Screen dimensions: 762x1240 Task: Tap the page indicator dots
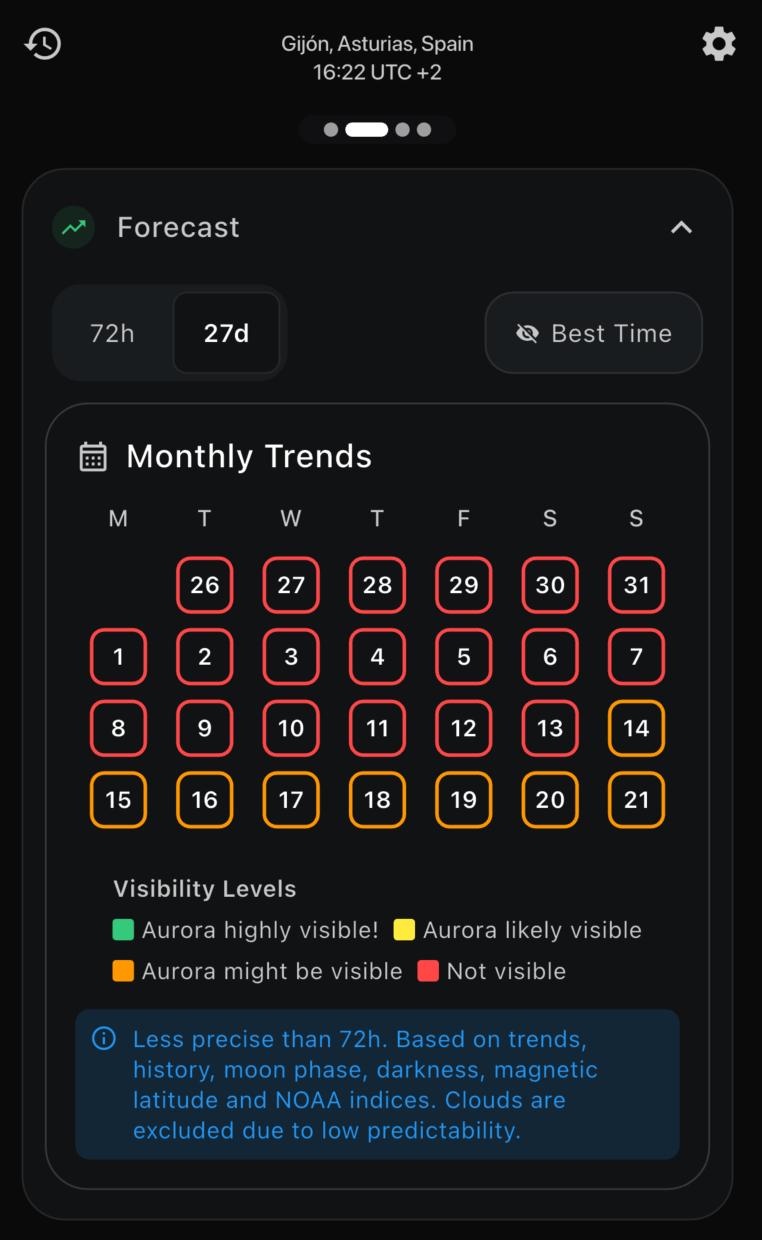coord(377,129)
